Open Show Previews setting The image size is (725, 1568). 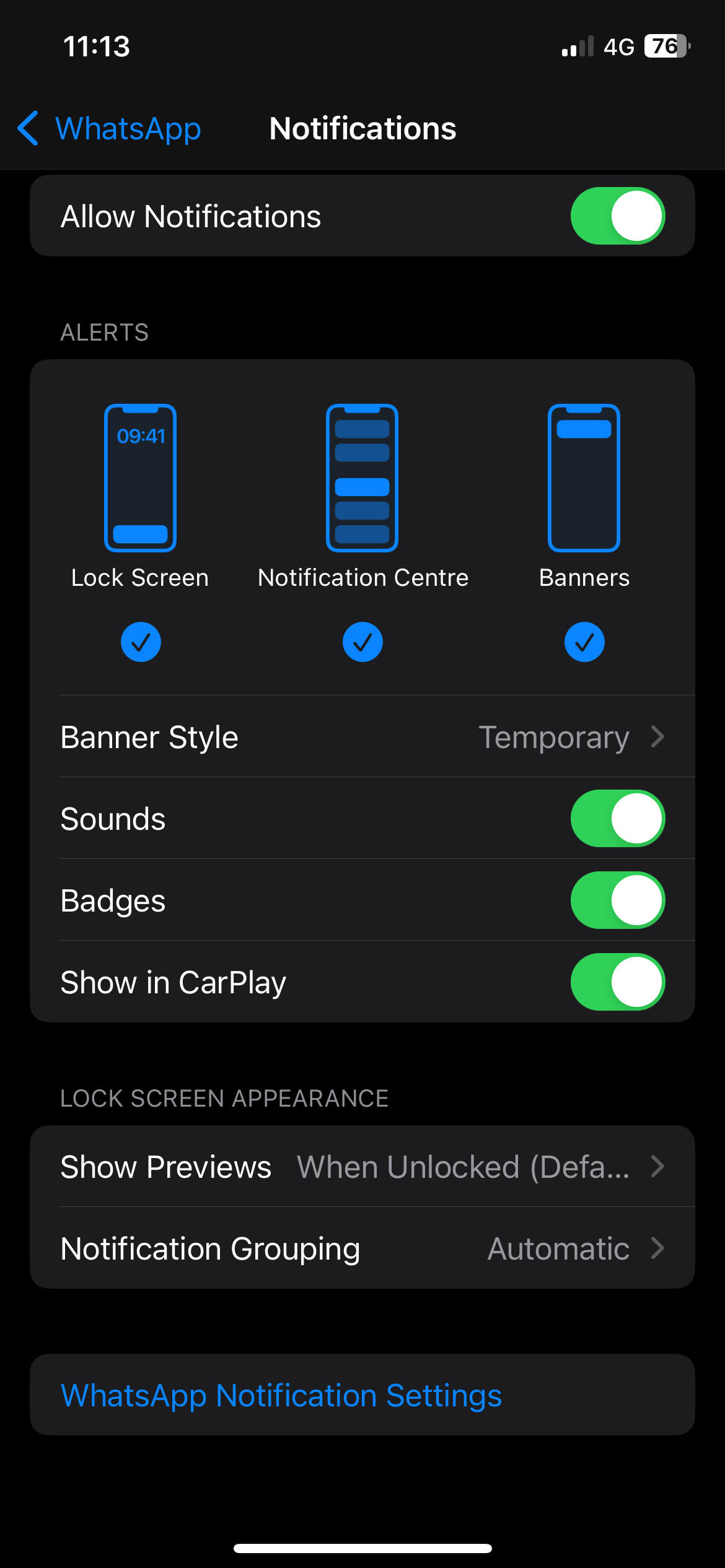(362, 1167)
